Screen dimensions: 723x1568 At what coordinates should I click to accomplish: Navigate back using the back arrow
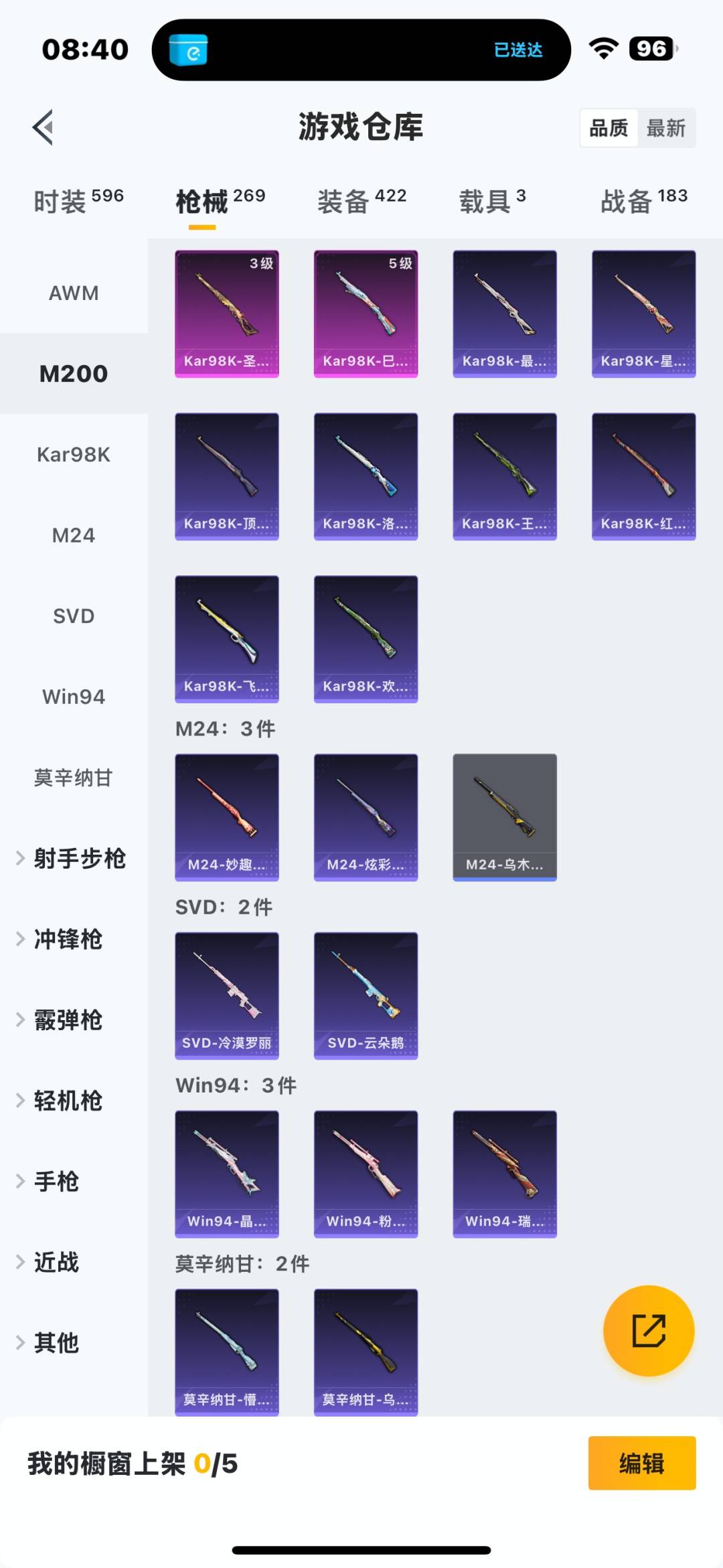coord(42,127)
